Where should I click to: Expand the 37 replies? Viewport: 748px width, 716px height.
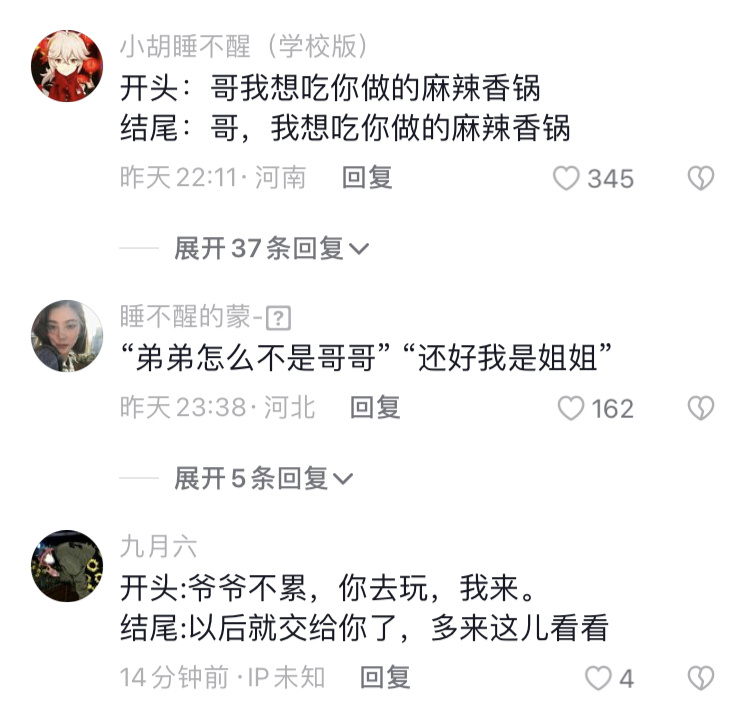271,248
